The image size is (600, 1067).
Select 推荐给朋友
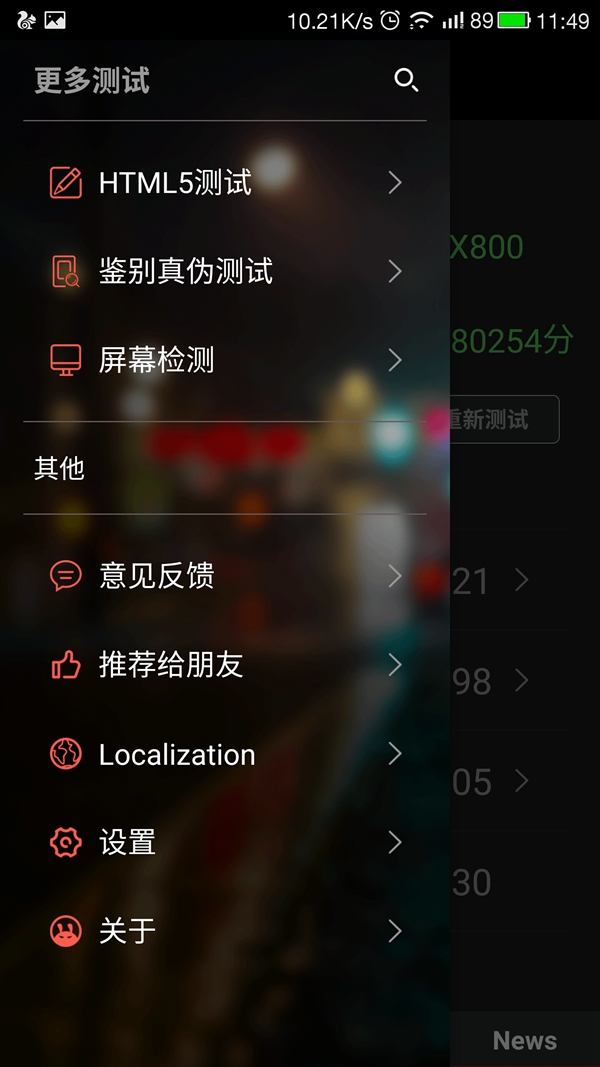(x=225, y=665)
